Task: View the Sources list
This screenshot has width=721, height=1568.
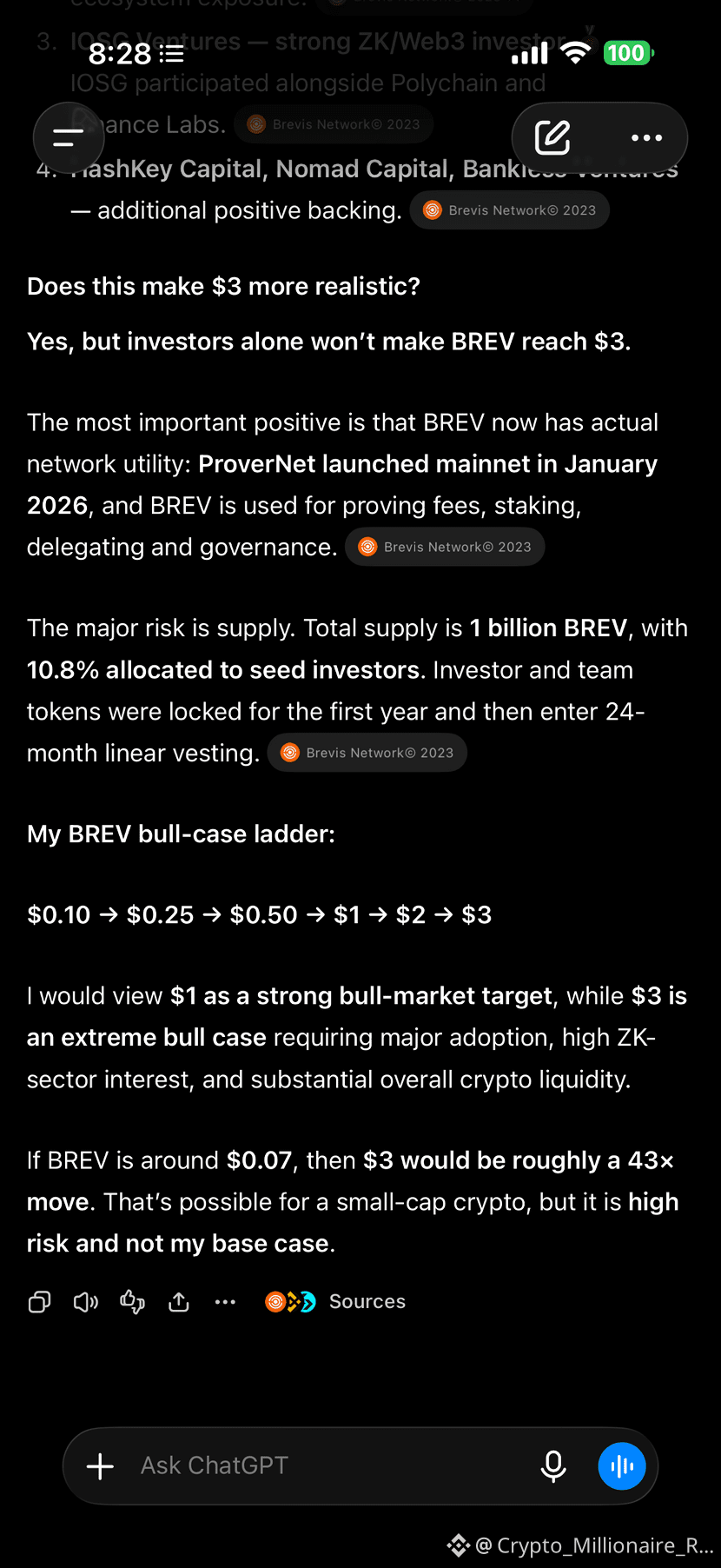Action: coord(335,1301)
